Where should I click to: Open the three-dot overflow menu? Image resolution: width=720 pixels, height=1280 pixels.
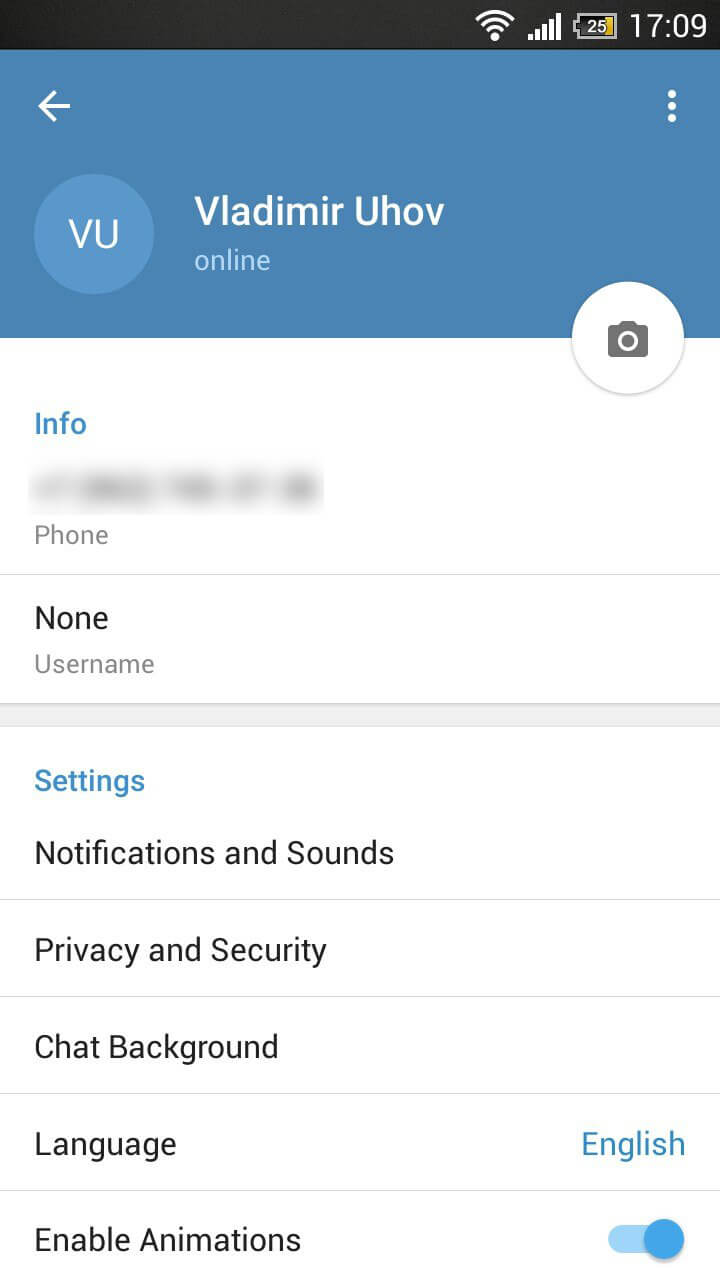click(x=671, y=106)
